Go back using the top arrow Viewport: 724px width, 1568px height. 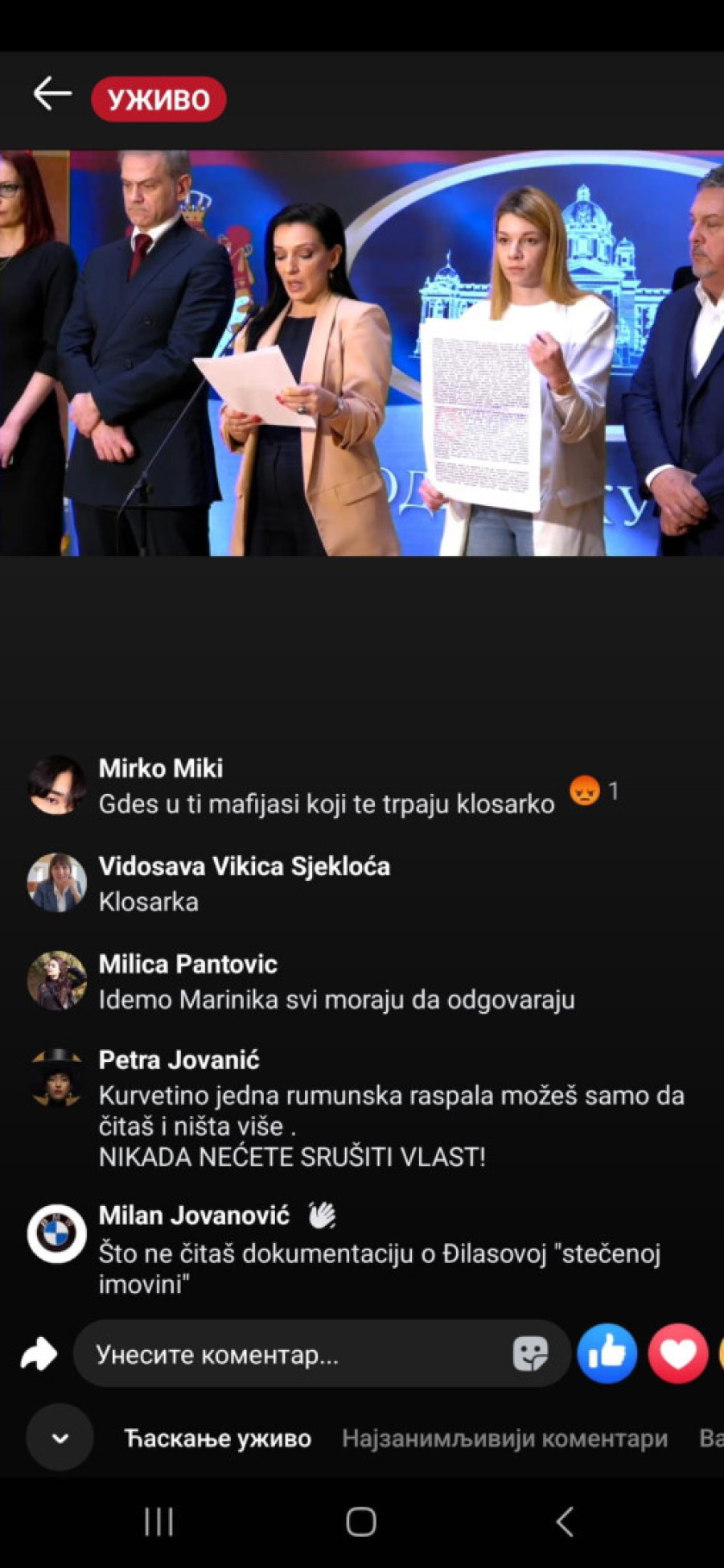coord(52,94)
